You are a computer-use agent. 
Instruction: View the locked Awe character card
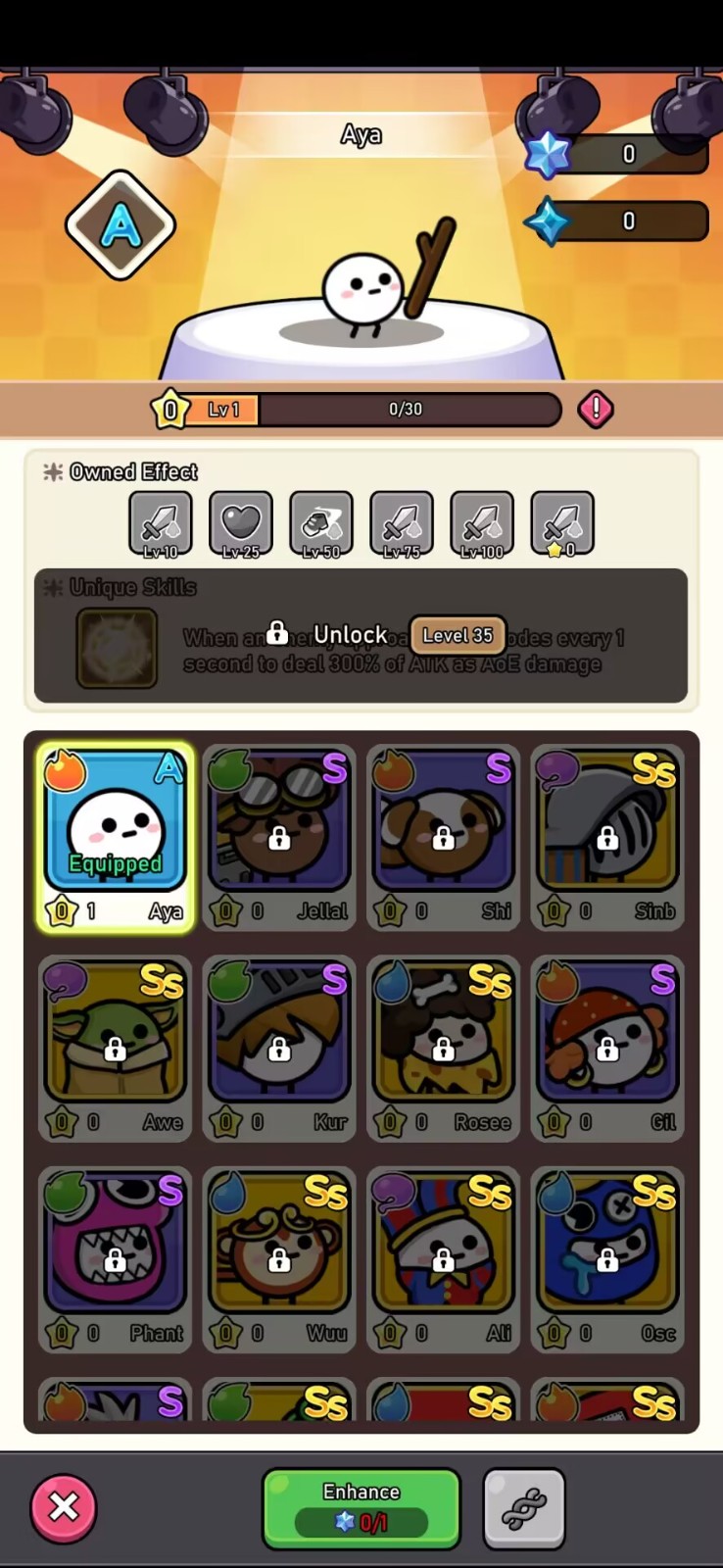tap(116, 1048)
